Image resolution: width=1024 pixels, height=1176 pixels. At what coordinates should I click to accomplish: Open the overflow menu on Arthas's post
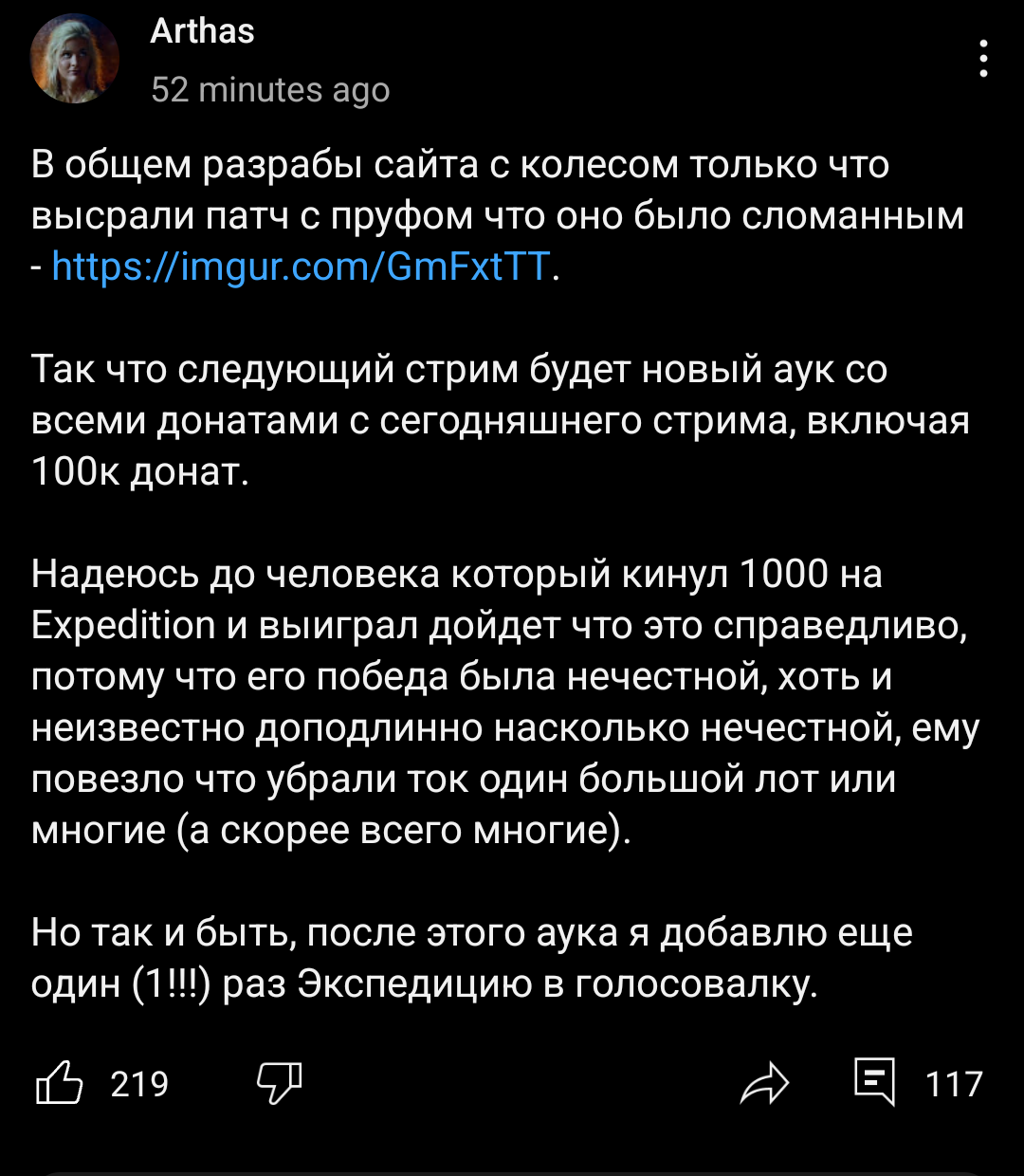984,59
